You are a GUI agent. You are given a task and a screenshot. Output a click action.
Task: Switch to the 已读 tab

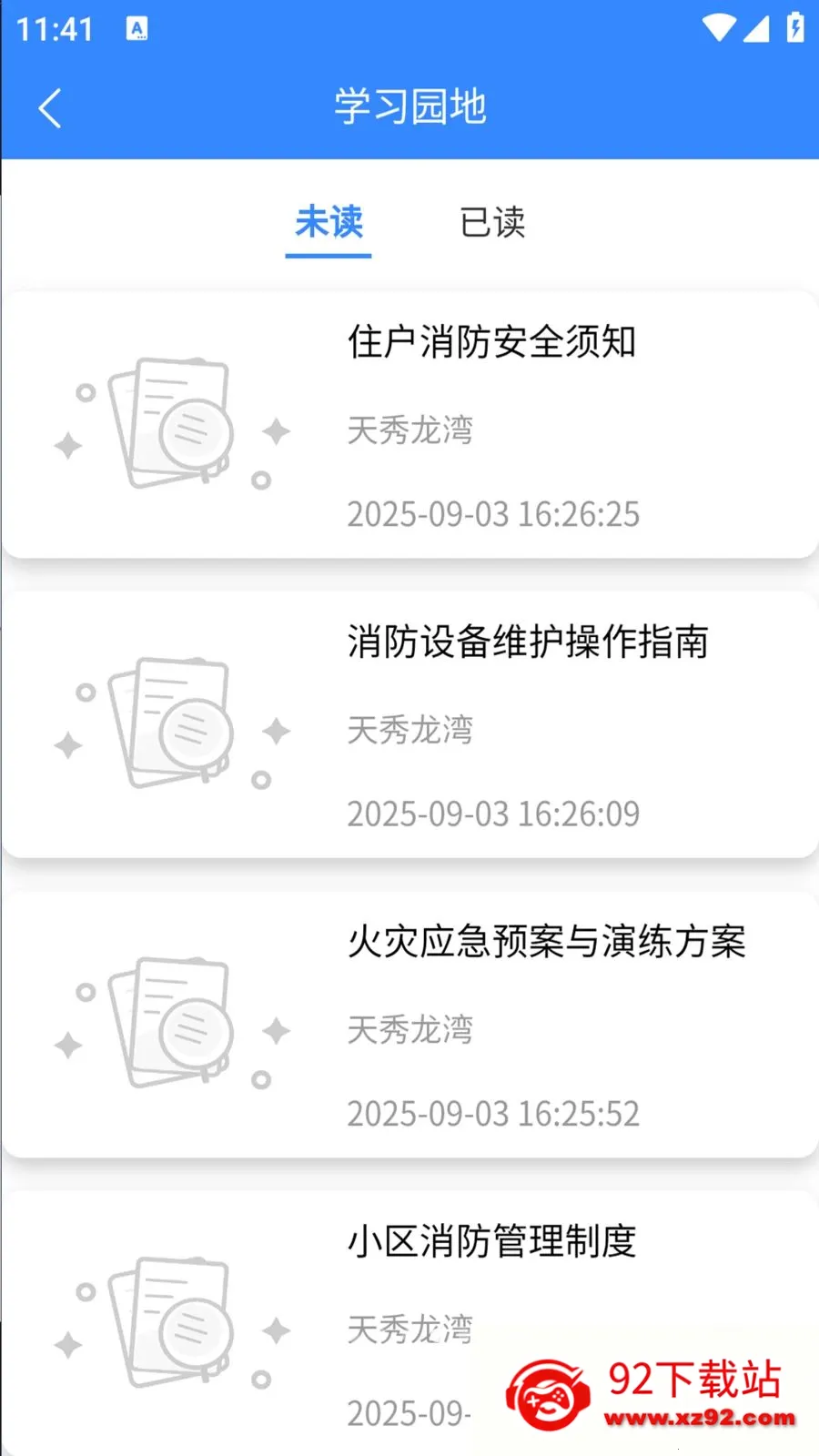493,224
